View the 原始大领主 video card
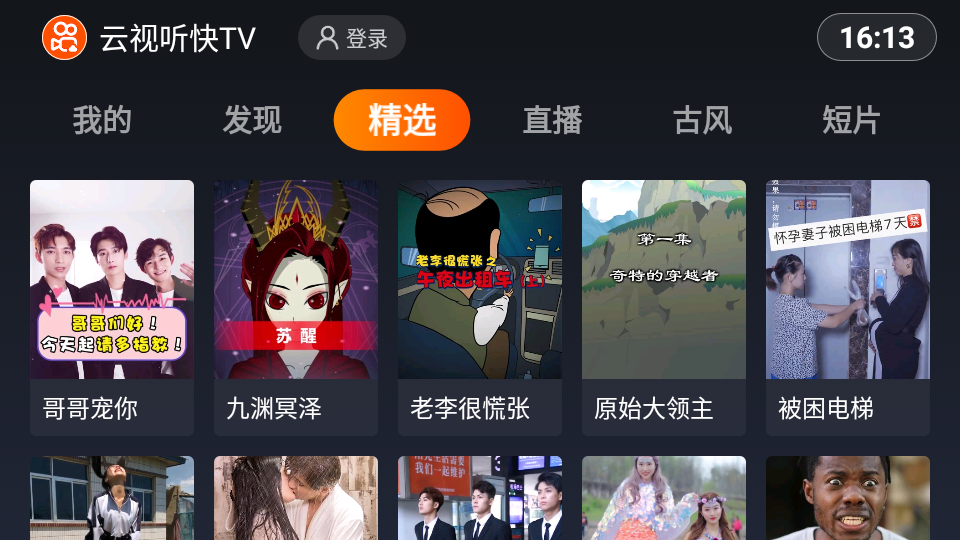 [664, 306]
